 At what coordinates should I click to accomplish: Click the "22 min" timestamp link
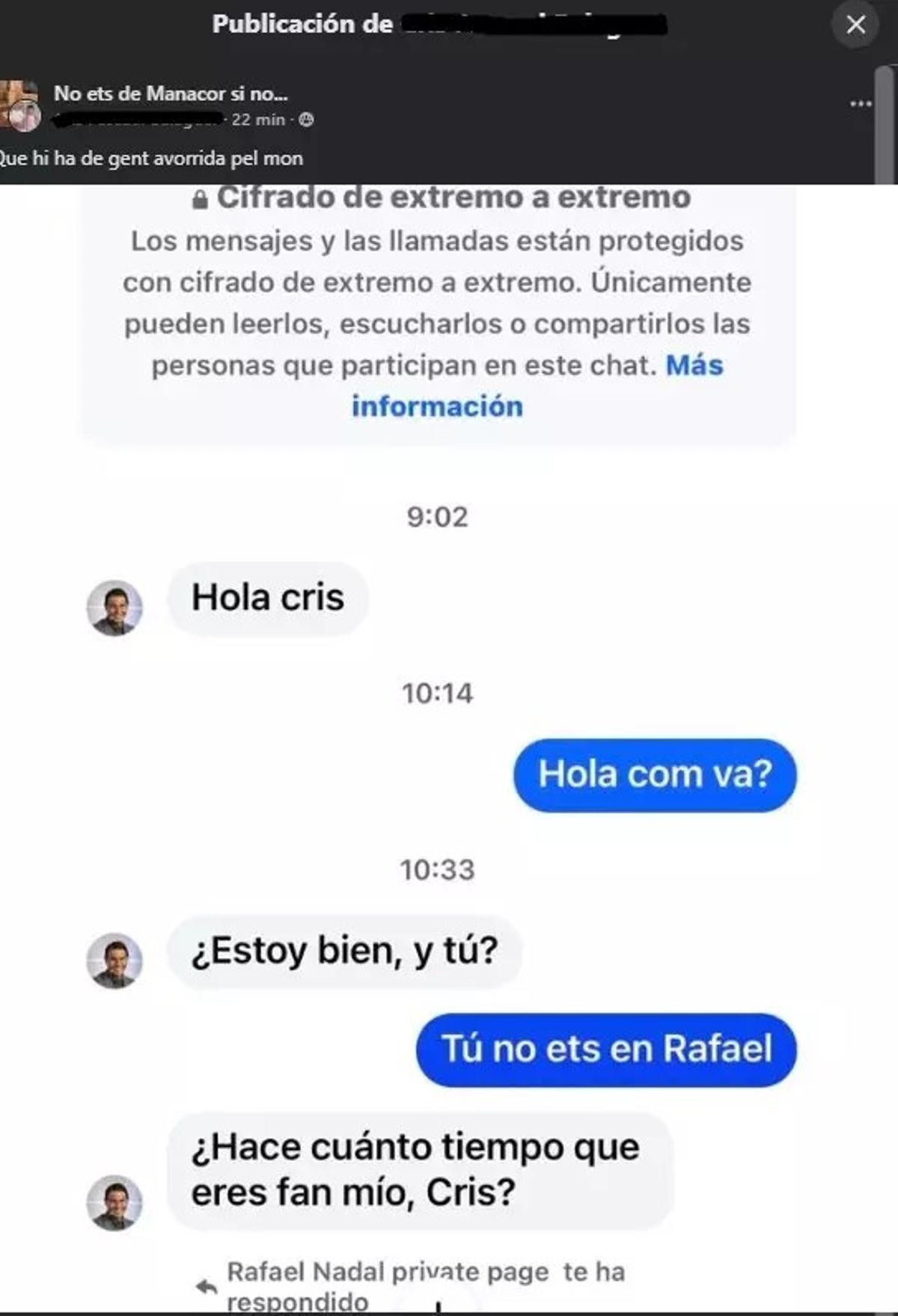coord(257,118)
